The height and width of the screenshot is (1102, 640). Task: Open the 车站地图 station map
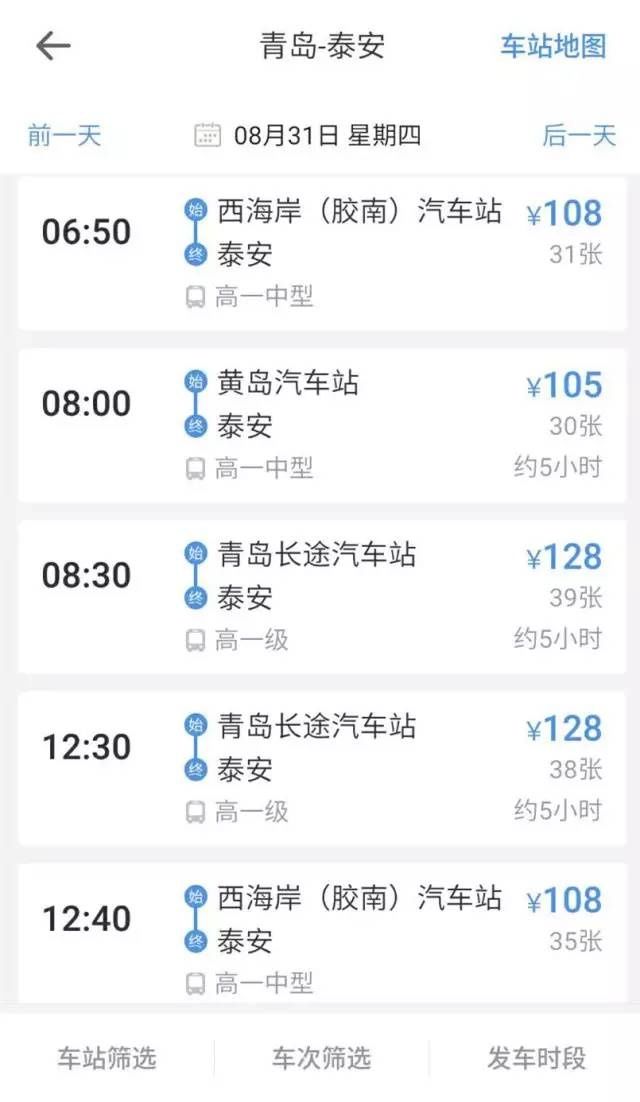tap(553, 46)
